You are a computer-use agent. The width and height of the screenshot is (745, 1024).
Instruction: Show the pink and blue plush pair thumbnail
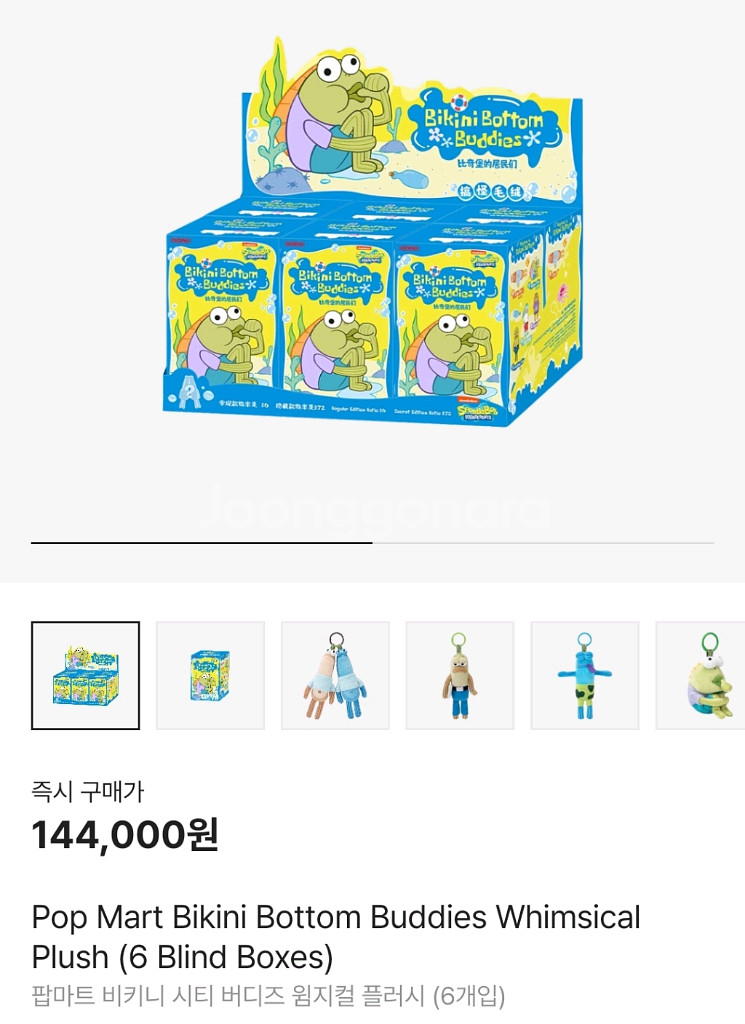(335, 675)
